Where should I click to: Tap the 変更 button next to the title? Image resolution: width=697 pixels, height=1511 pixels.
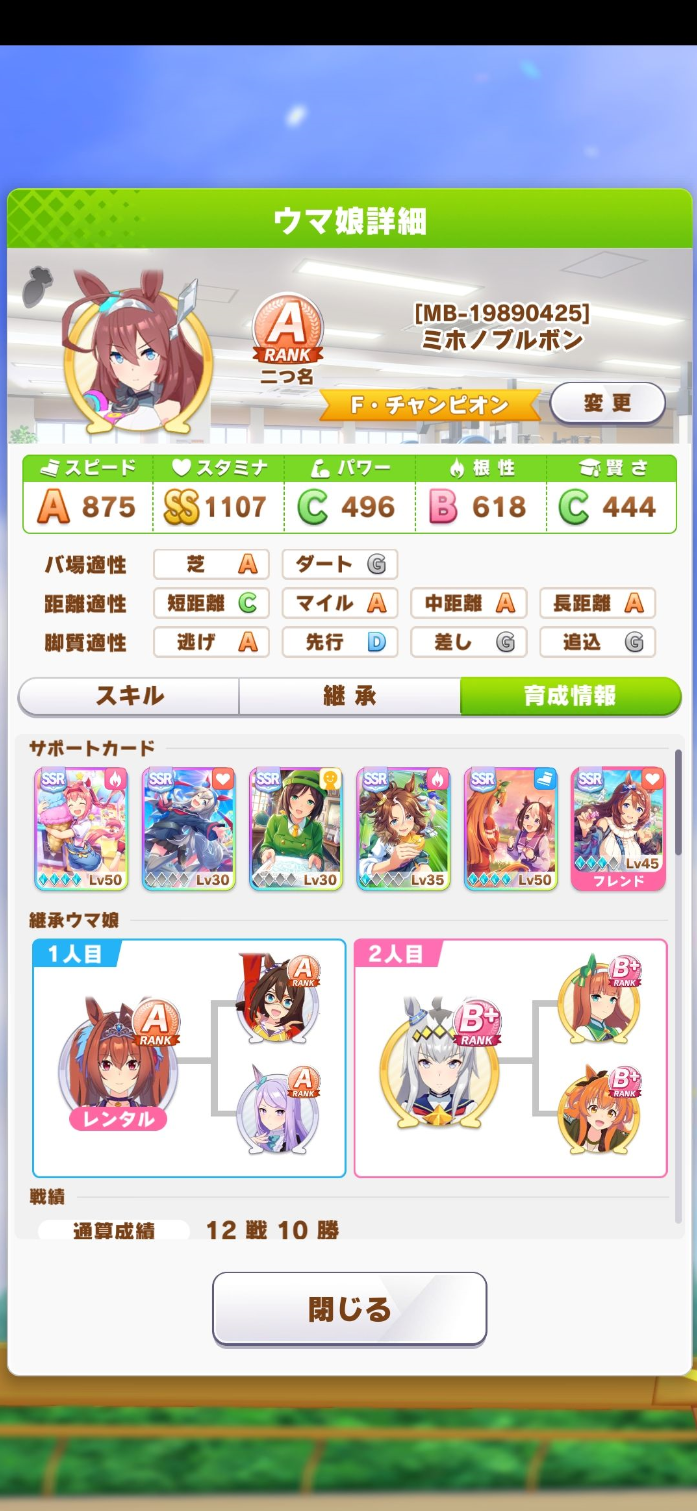click(607, 403)
